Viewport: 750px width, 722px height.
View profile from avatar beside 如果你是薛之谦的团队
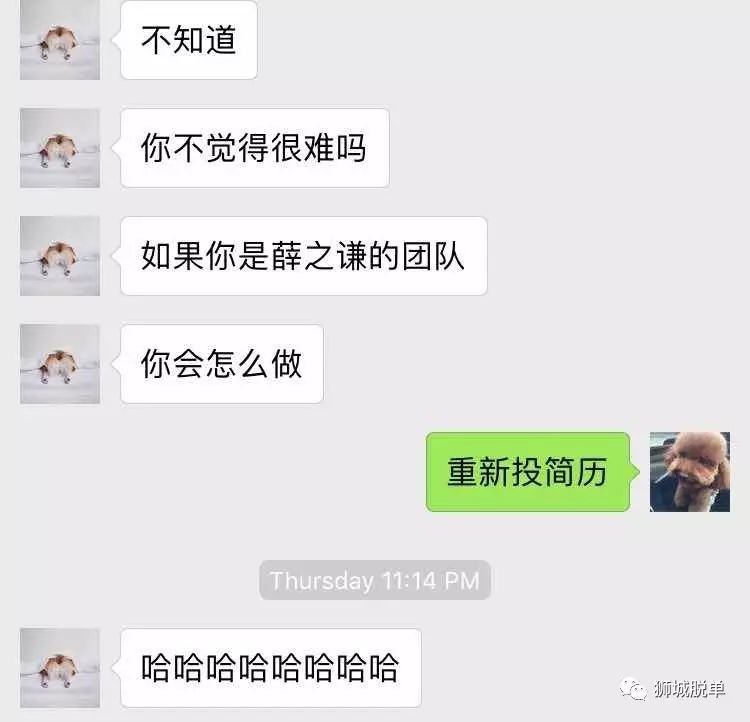click(x=60, y=256)
